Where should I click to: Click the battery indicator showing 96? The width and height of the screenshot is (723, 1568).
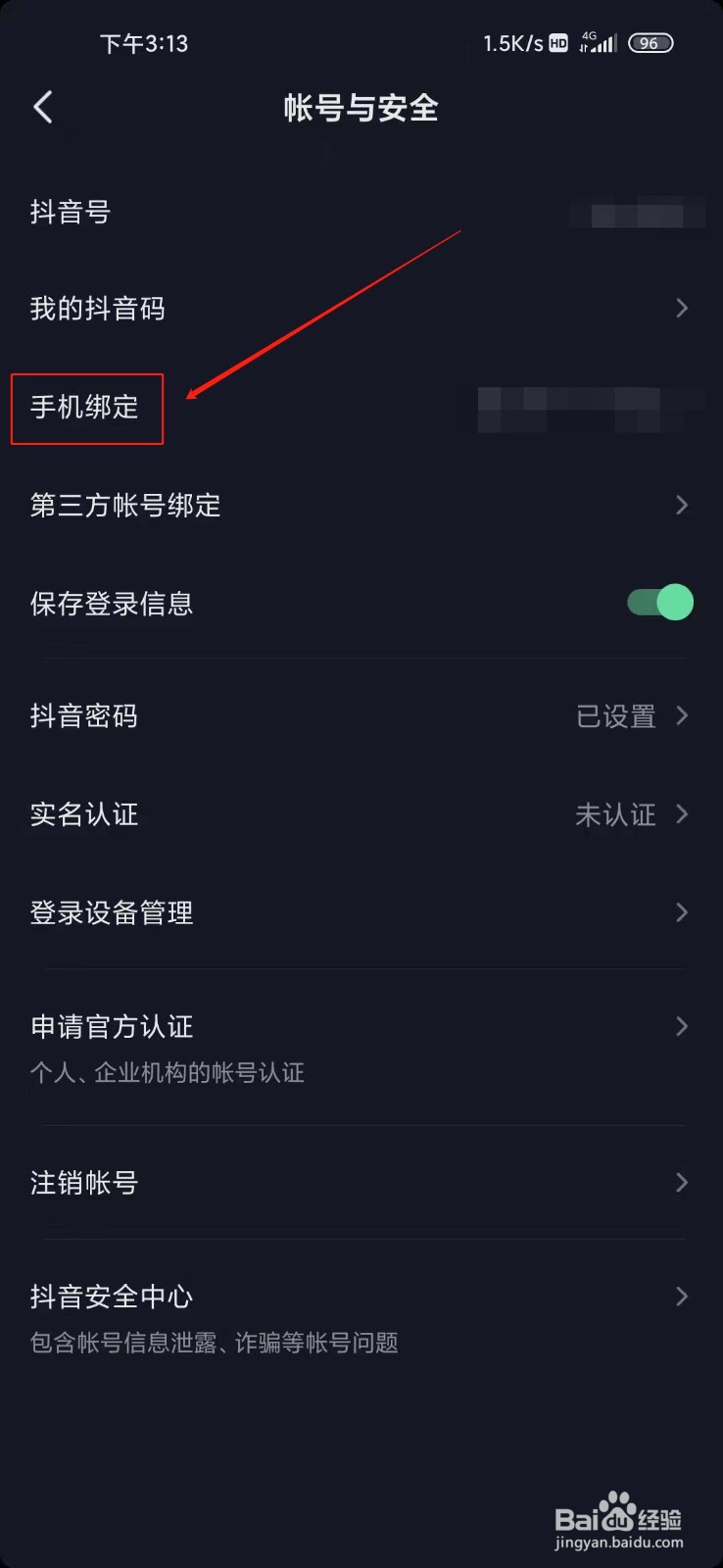point(650,43)
